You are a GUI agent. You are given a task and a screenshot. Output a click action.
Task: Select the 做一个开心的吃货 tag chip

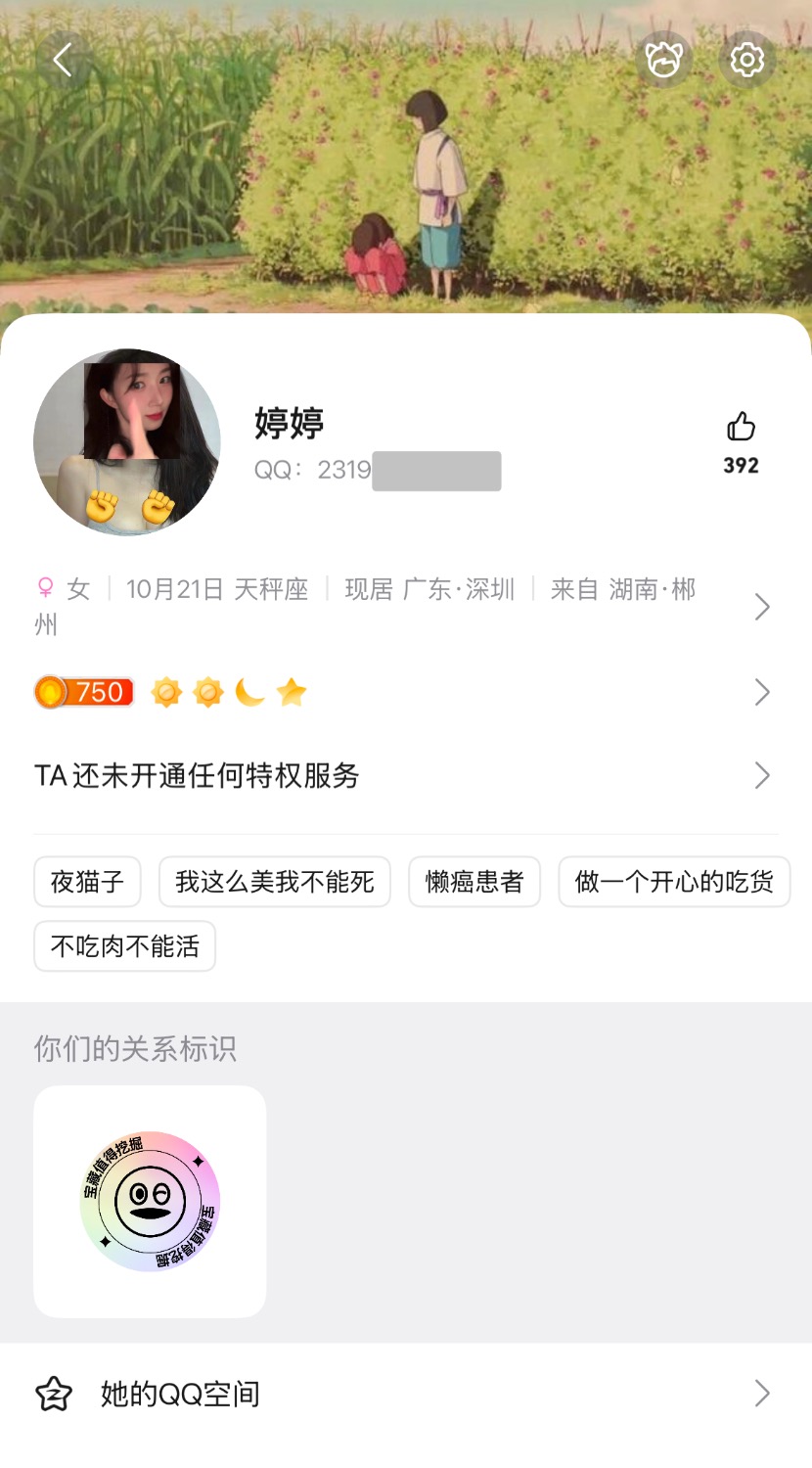[673, 882]
